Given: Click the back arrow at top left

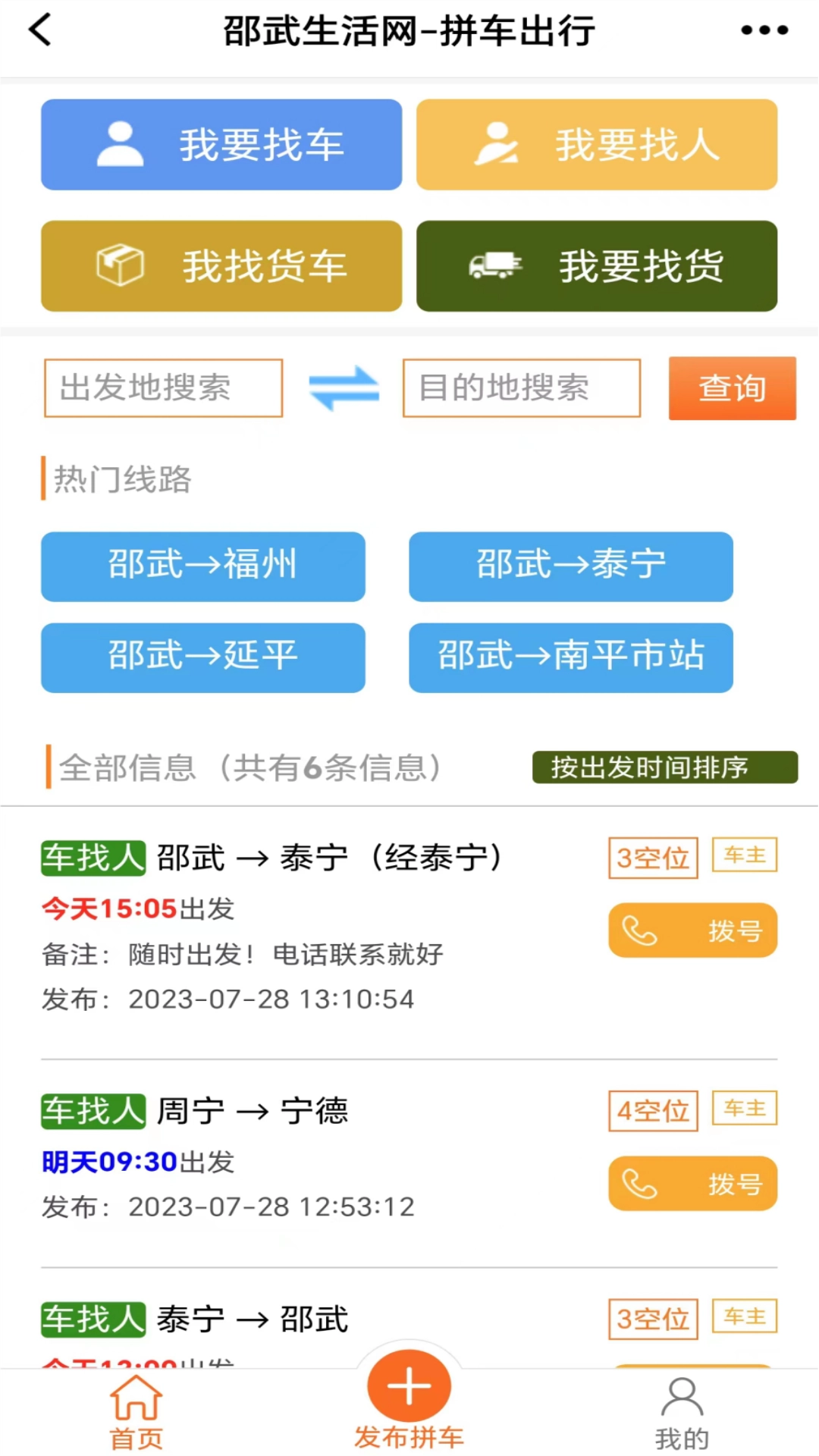Looking at the screenshot, I should (x=39, y=30).
